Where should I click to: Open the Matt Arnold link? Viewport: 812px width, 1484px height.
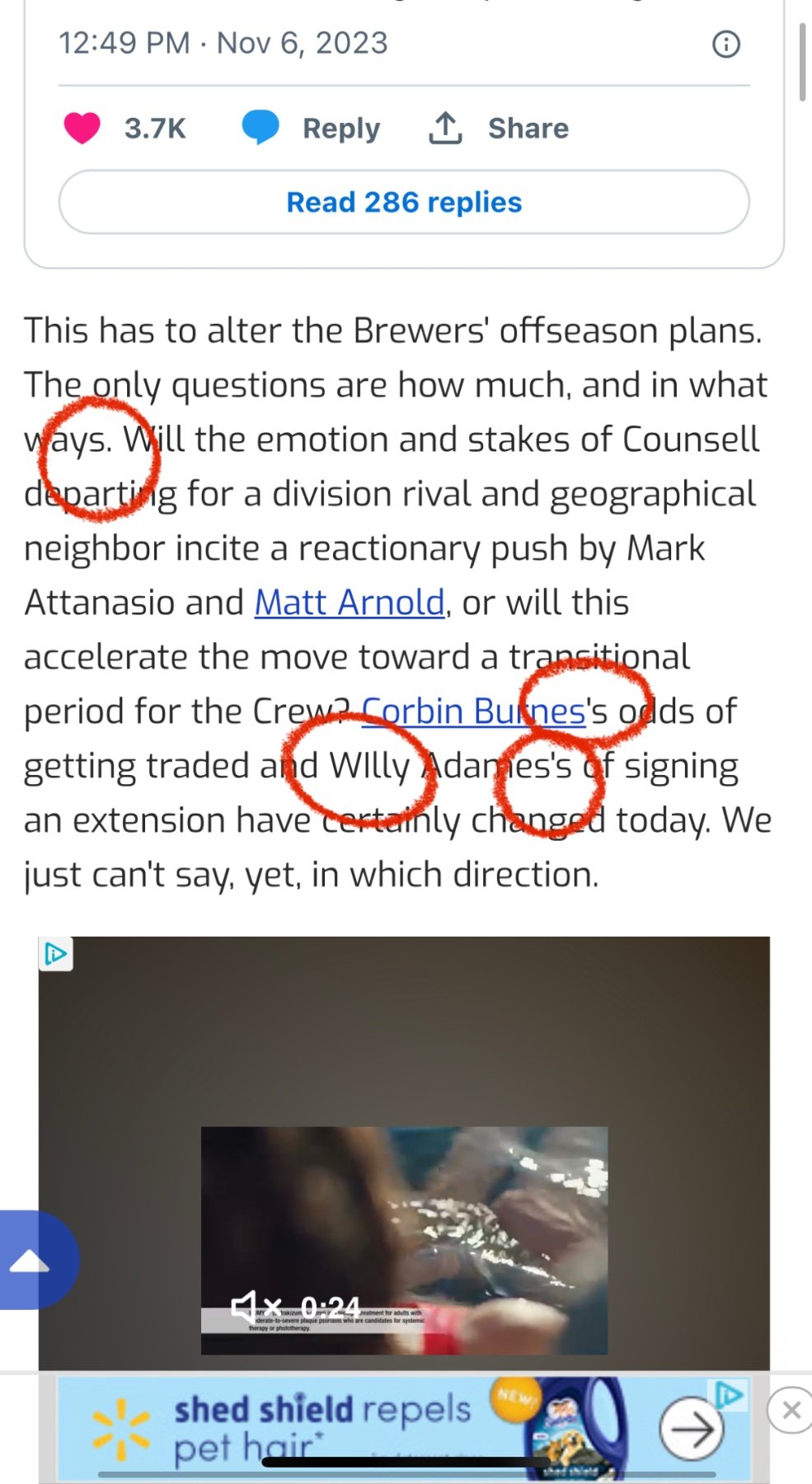tap(350, 603)
